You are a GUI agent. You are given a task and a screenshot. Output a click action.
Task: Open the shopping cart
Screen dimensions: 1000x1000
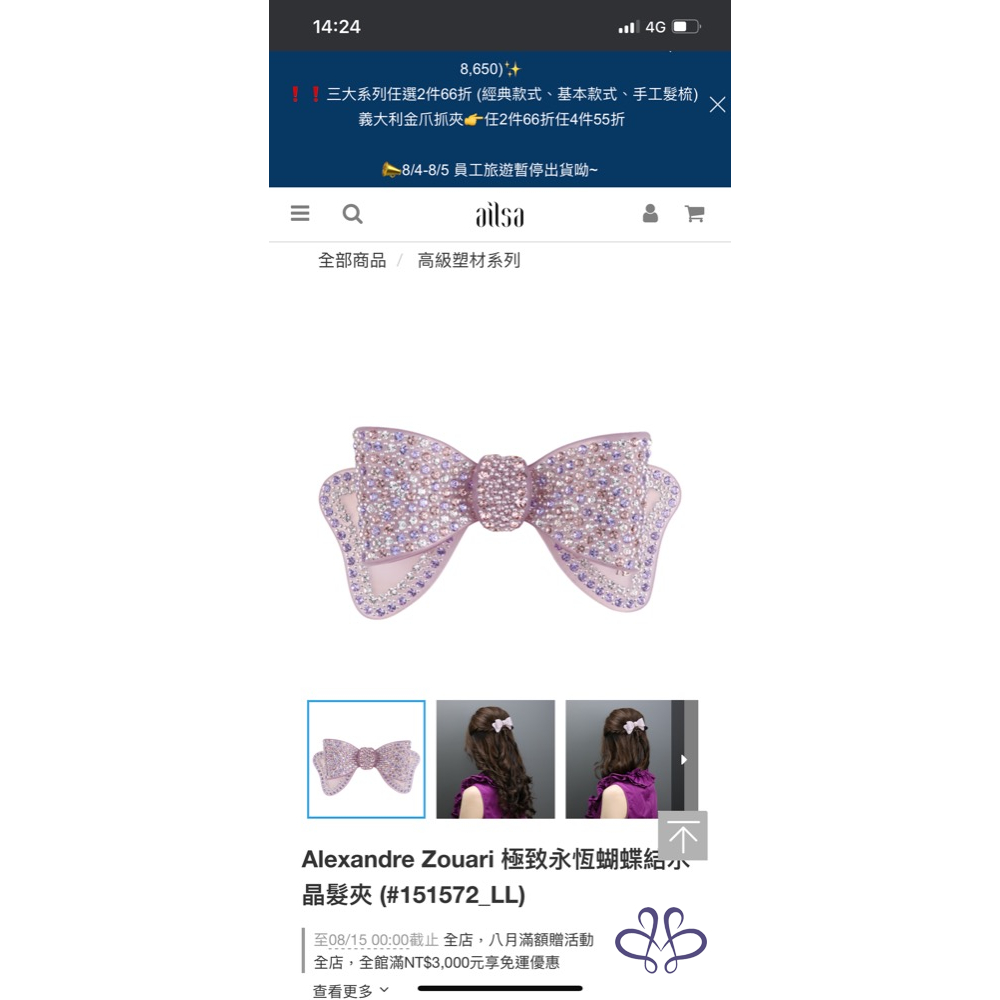click(694, 214)
